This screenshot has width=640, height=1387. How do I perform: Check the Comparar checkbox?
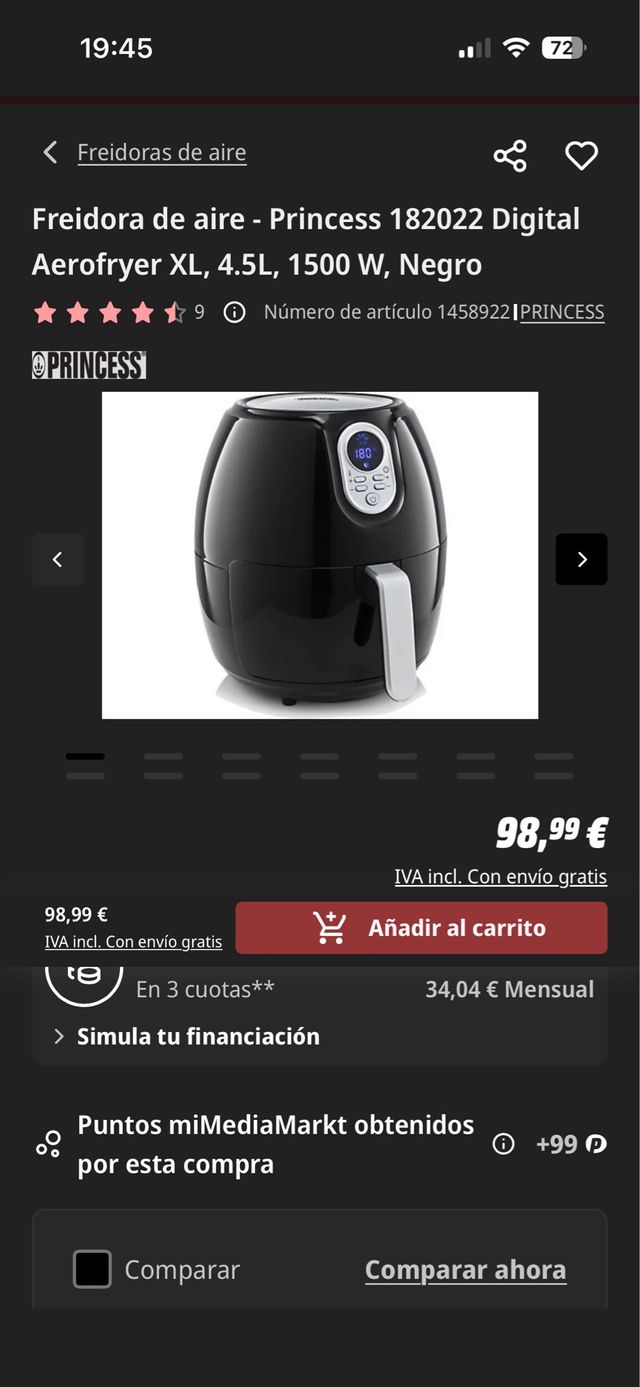[92, 1269]
